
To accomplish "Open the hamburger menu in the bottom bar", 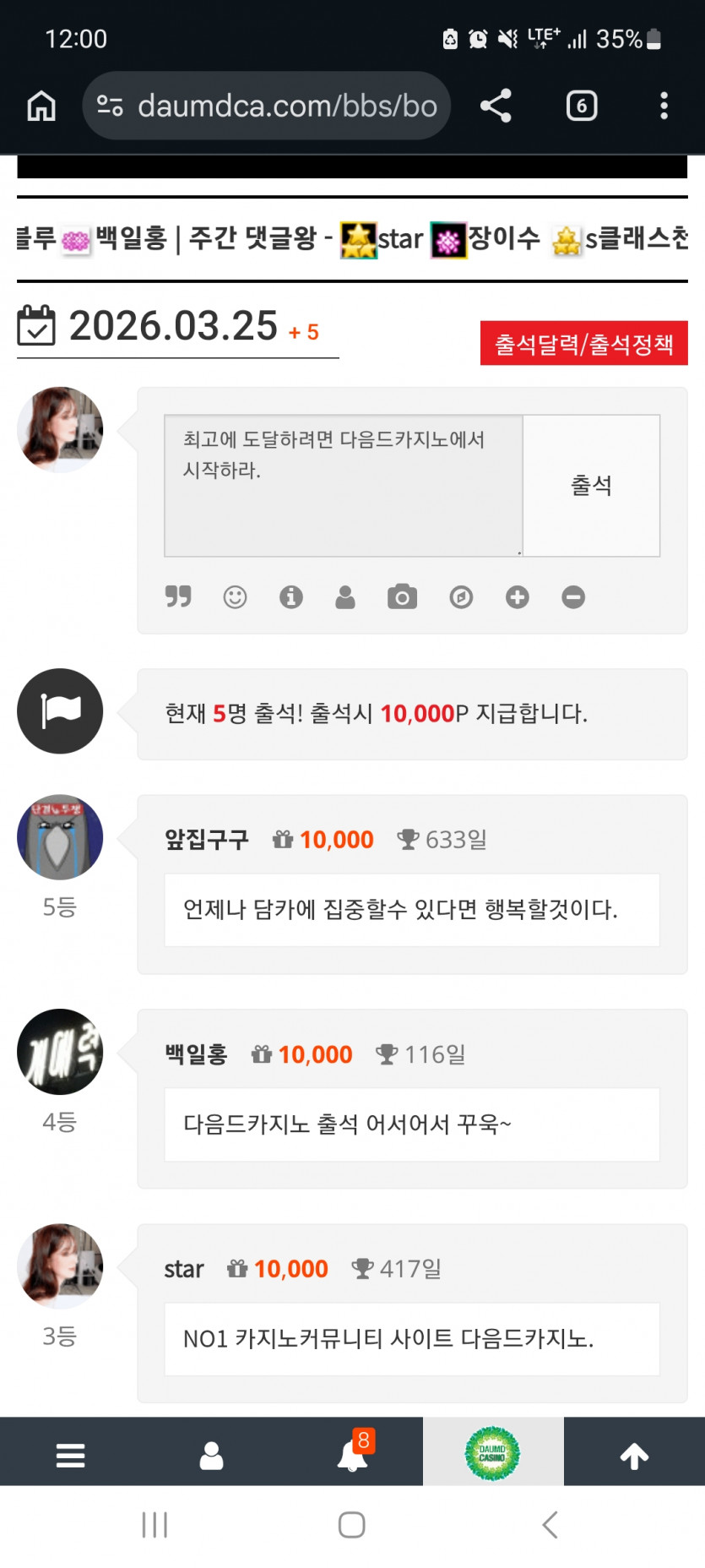I will tap(70, 1451).
